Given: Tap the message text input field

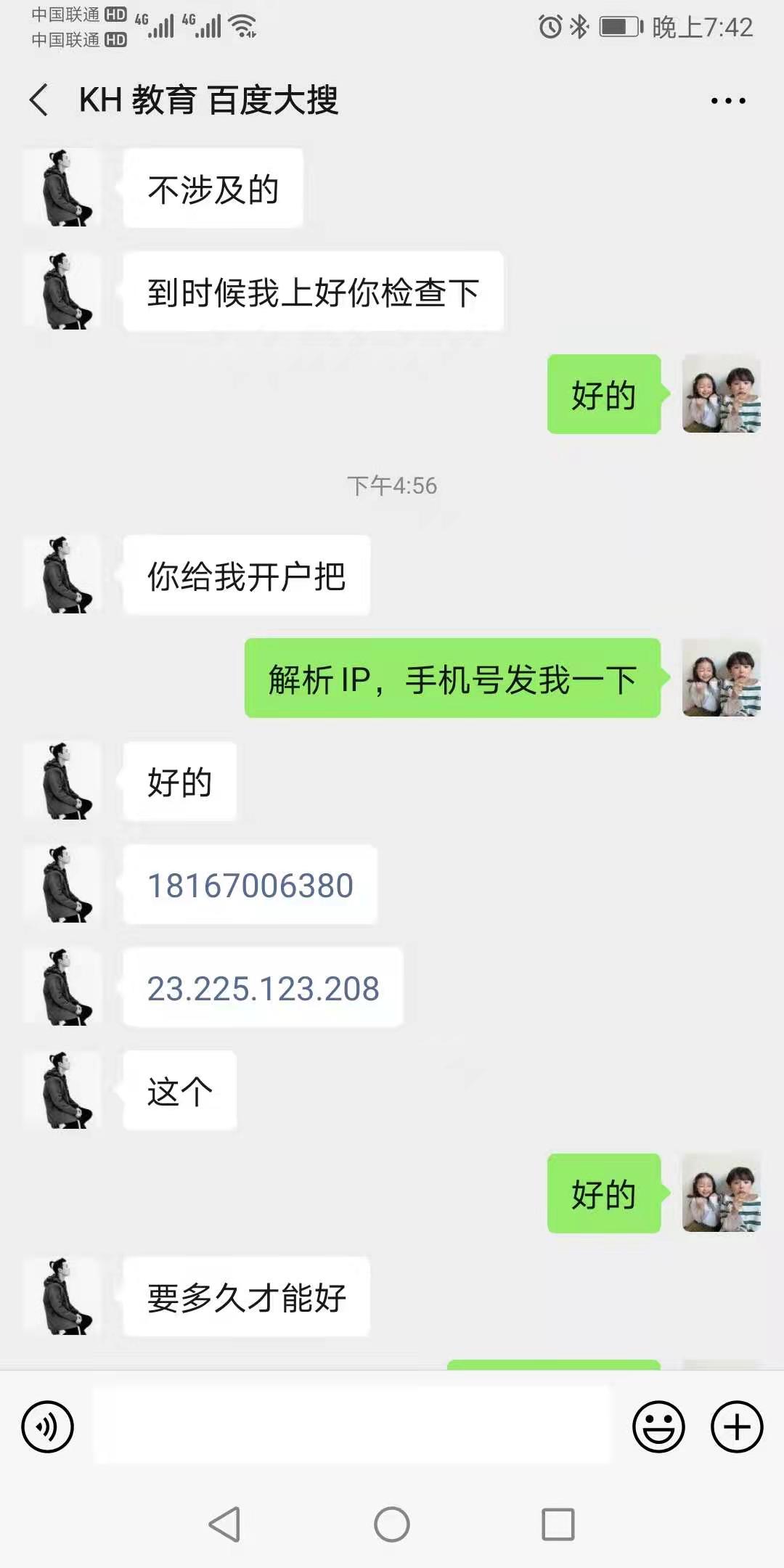Looking at the screenshot, I should click(353, 1425).
